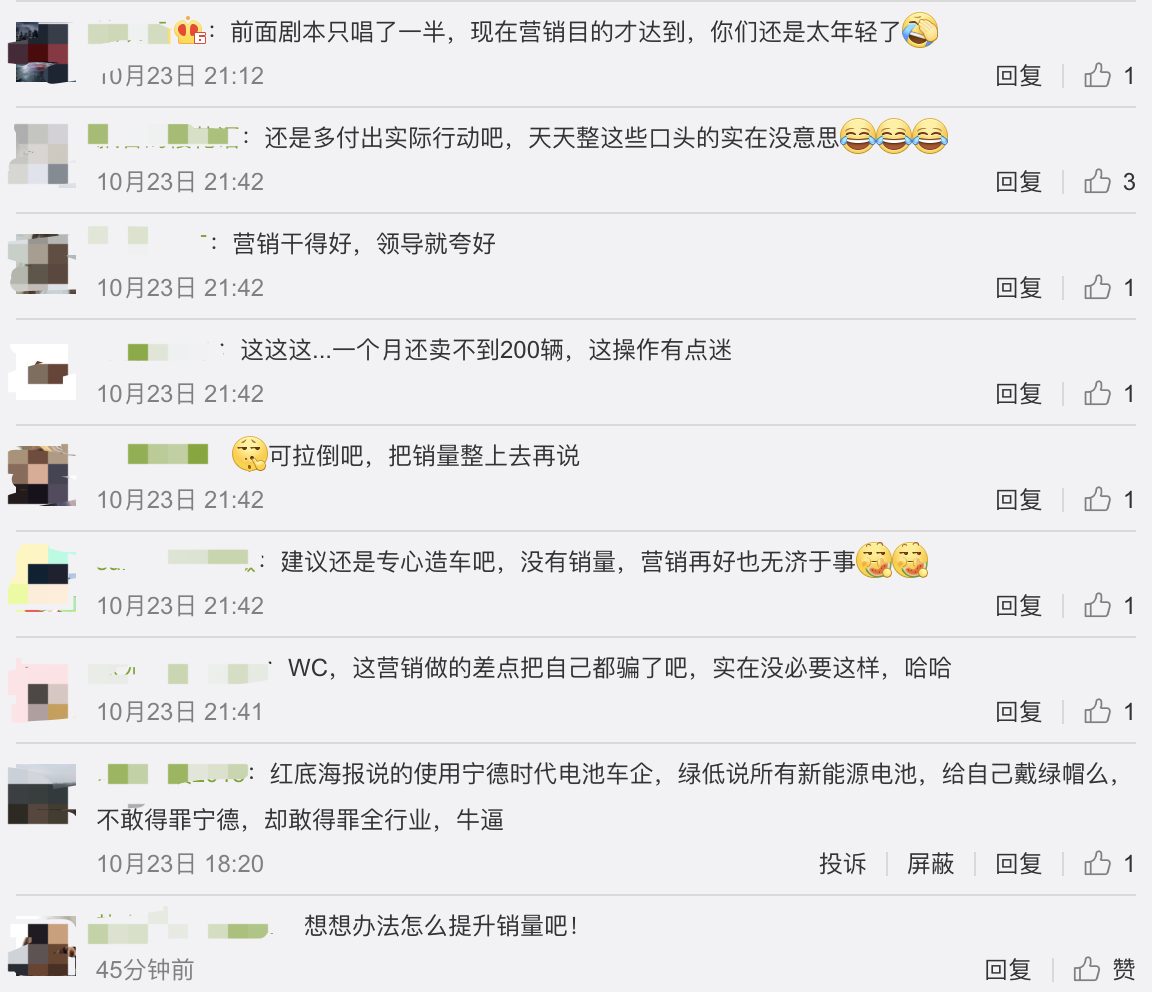Like the comment 营销再好也无济于事

click(x=1099, y=606)
